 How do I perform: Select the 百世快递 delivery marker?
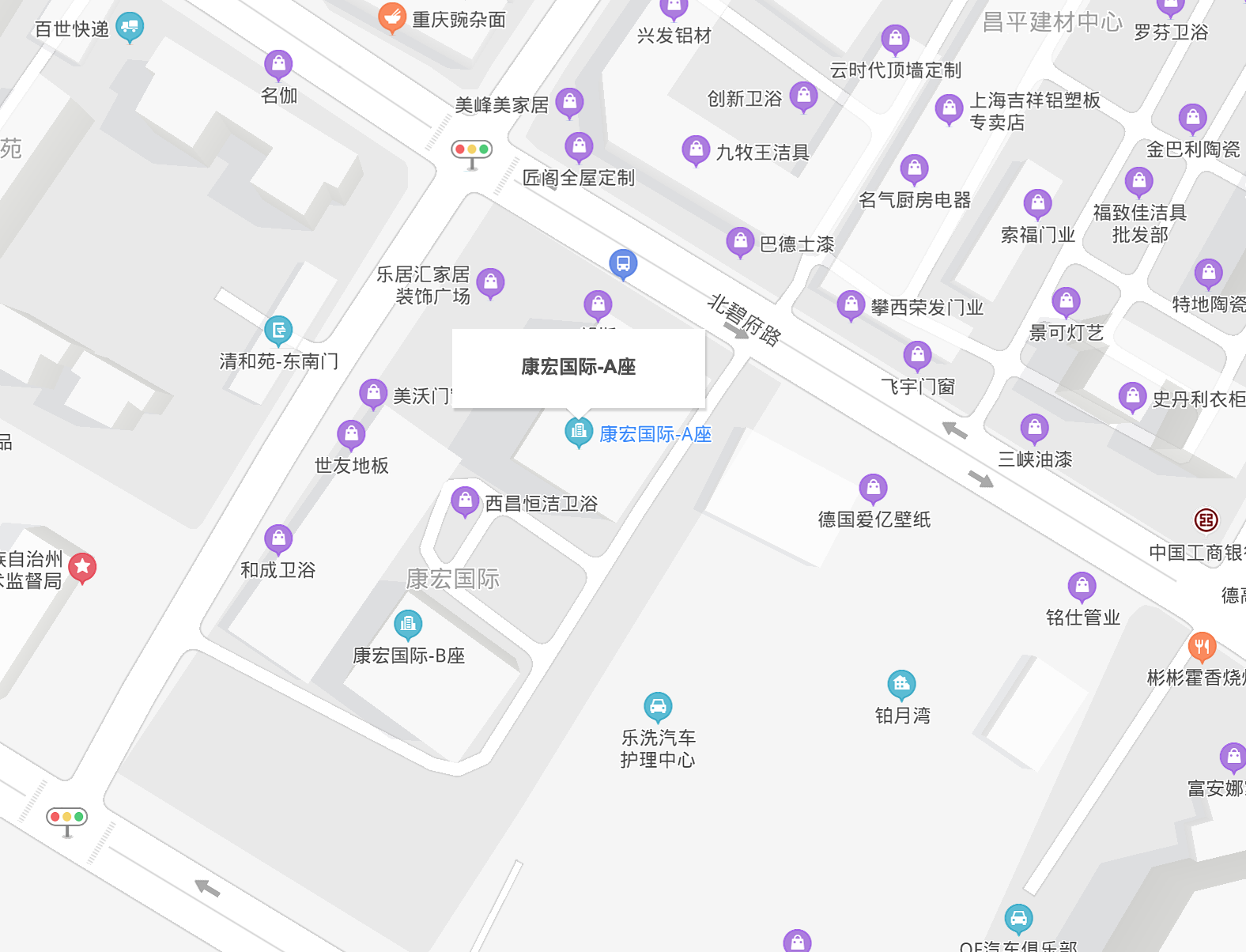(130, 26)
